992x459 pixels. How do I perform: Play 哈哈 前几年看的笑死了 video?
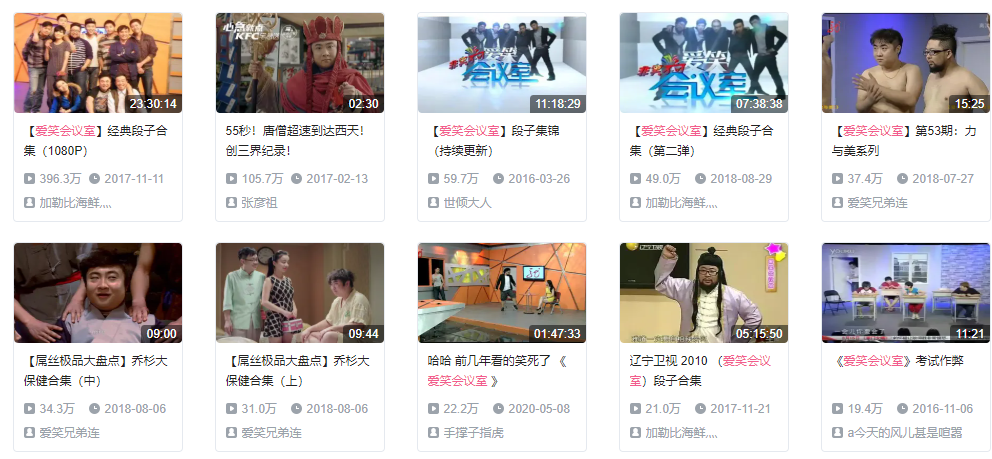click(x=501, y=293)
